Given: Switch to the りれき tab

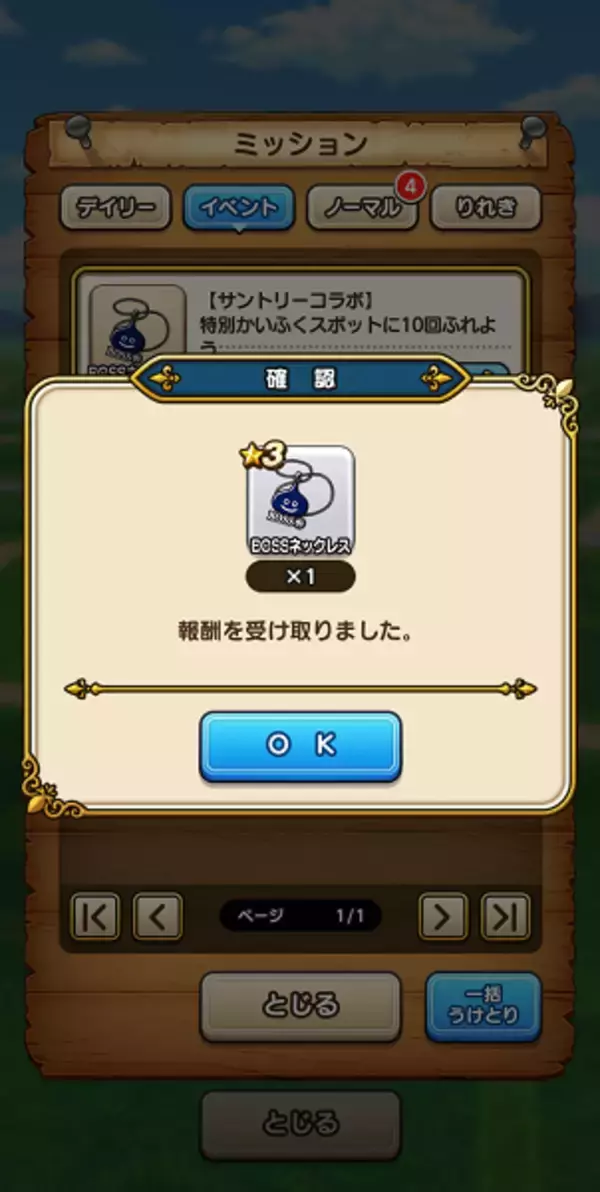Looking at the screenshot, I should [x=486, y=208].
